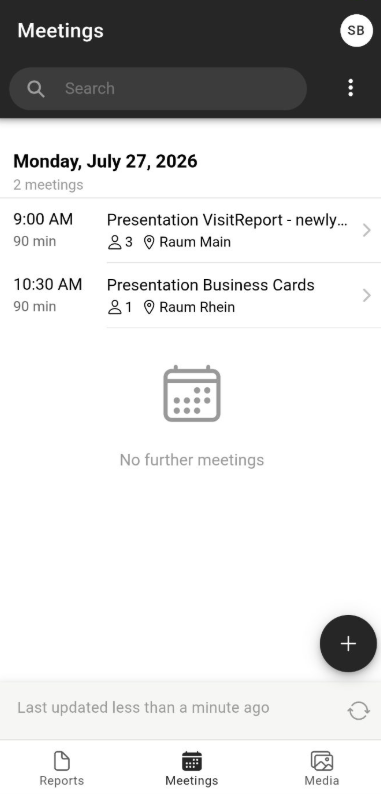Image resolution: width=381 pixels, height=794 pixels.
Task: Add a new meeting with the plus button
Action: click(x=348, y=644)
